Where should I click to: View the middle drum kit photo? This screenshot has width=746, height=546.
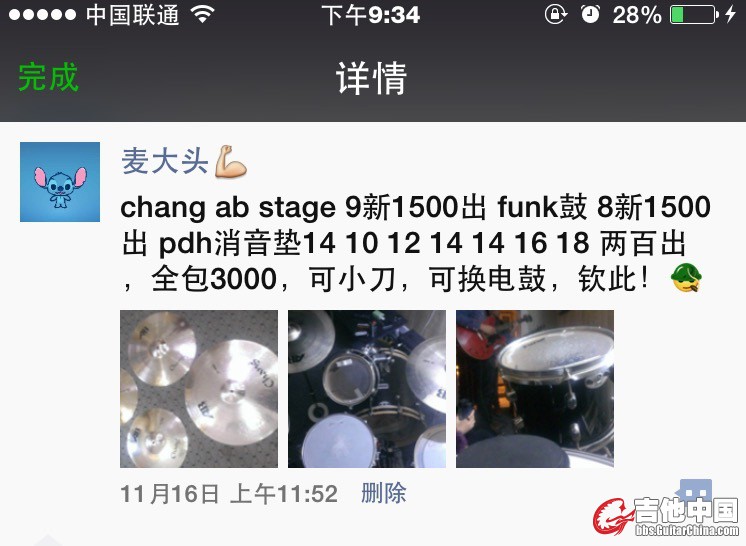pyautogui.click(x=367, y=389)
